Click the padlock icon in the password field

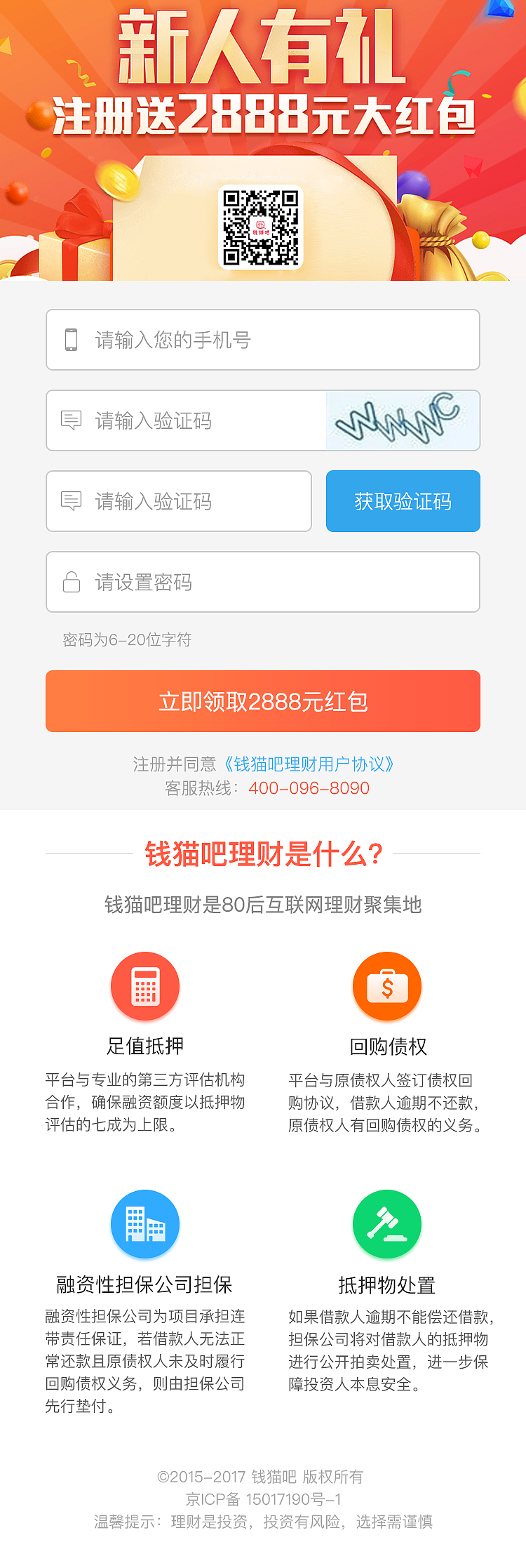72,581
